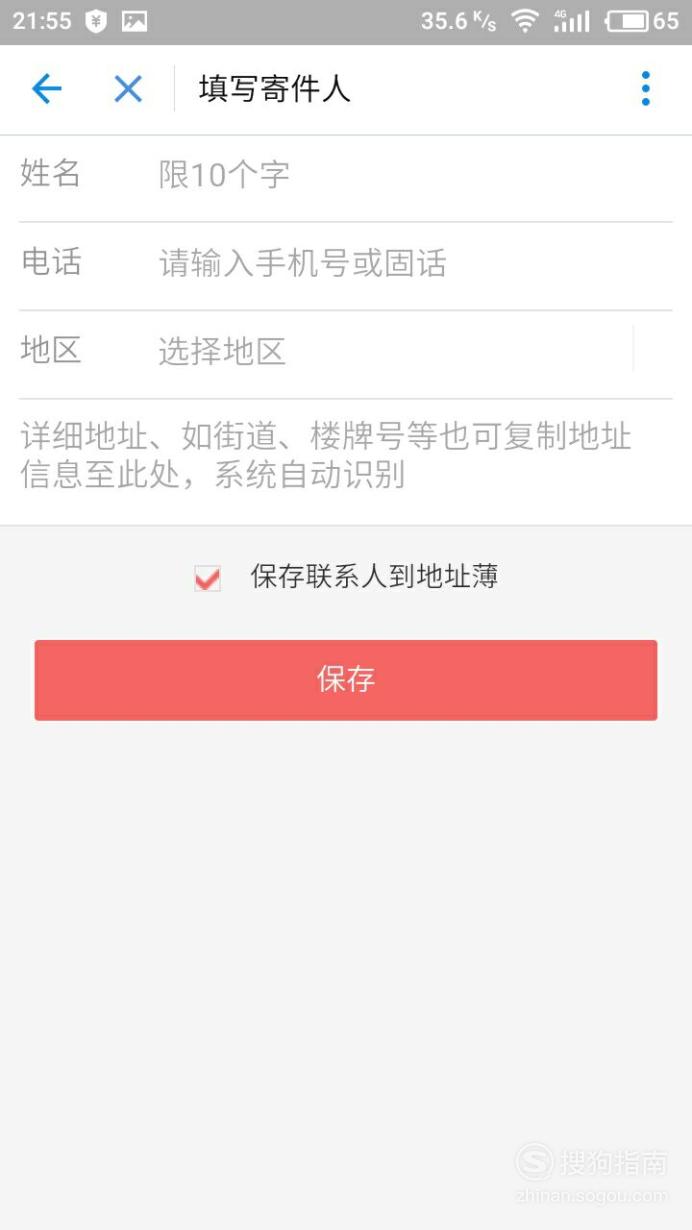This screenshot has width=692, height=1230.
Task: Uncheck 保存联系人到地址薄 checkbox
Action: point(207,578)
